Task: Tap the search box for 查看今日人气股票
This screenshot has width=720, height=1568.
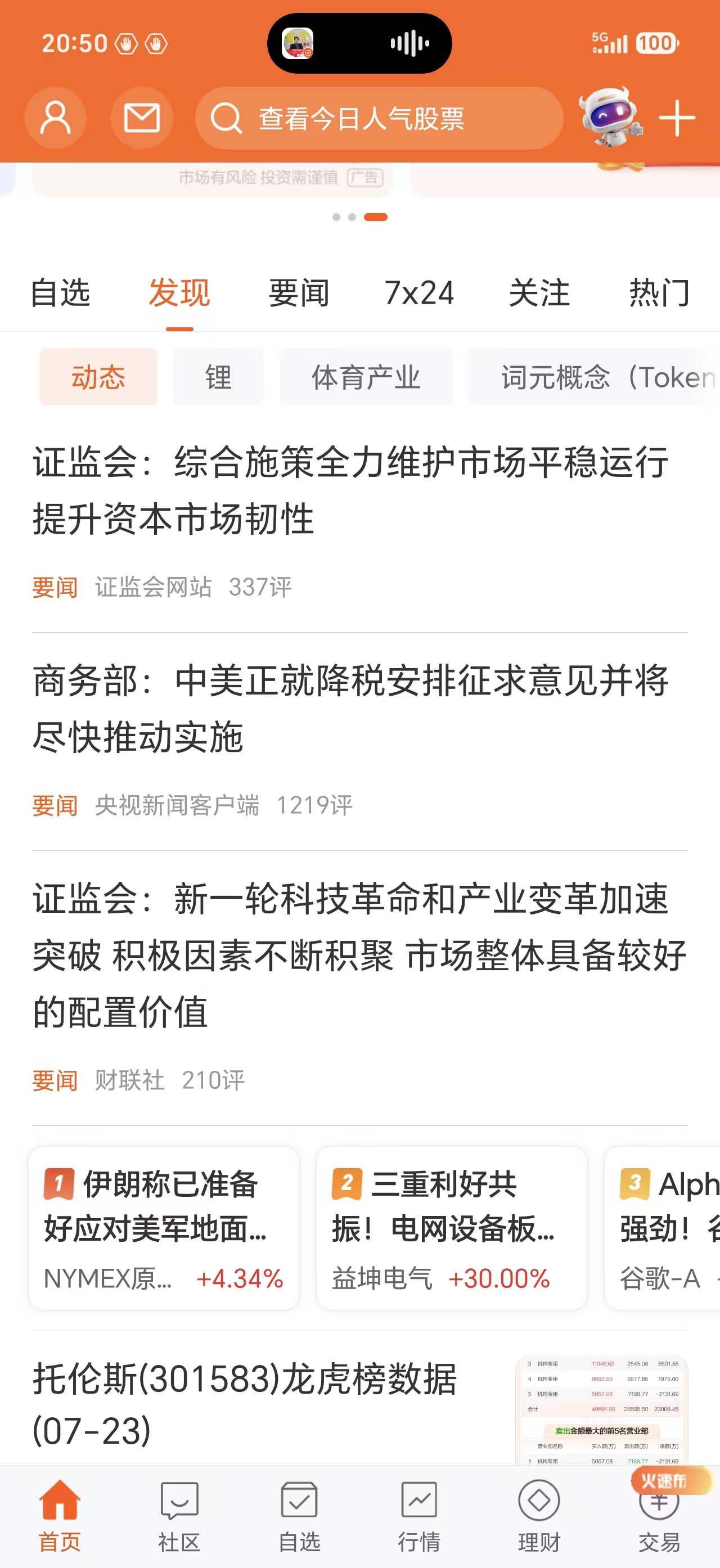Action: click(379, 118)
